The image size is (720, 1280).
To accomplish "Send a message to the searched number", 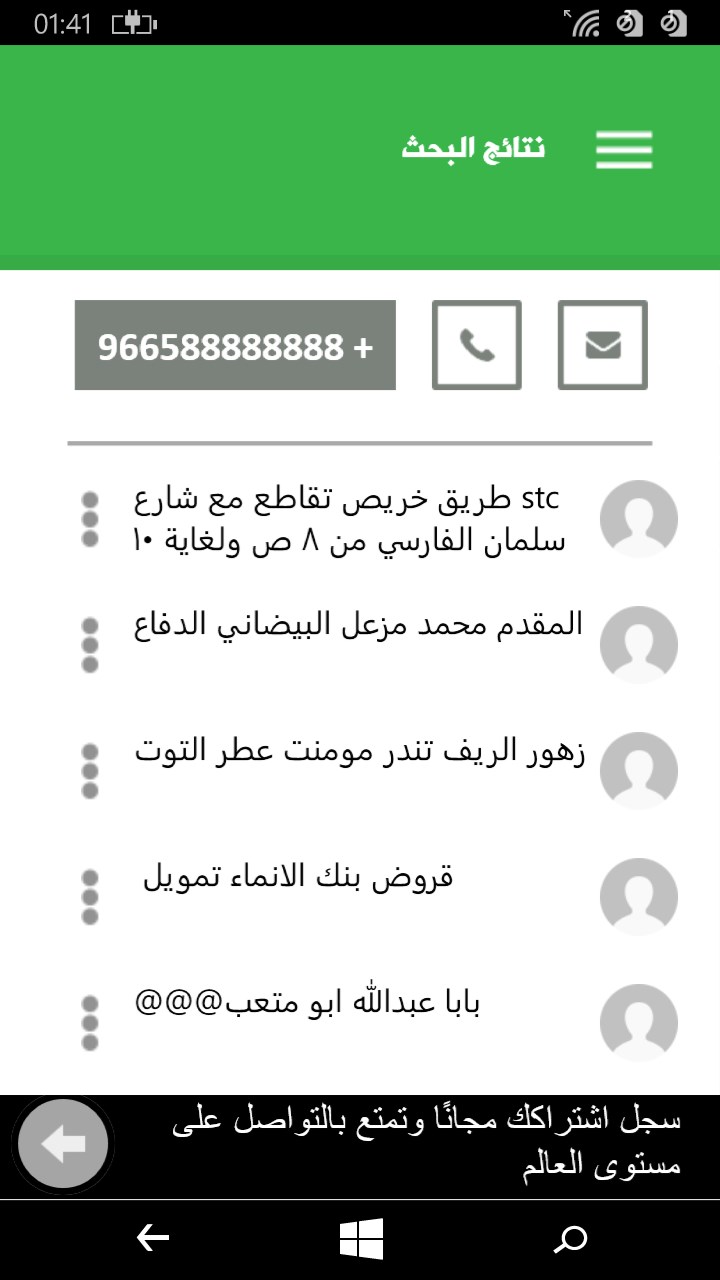I will (x=602, y=345).
